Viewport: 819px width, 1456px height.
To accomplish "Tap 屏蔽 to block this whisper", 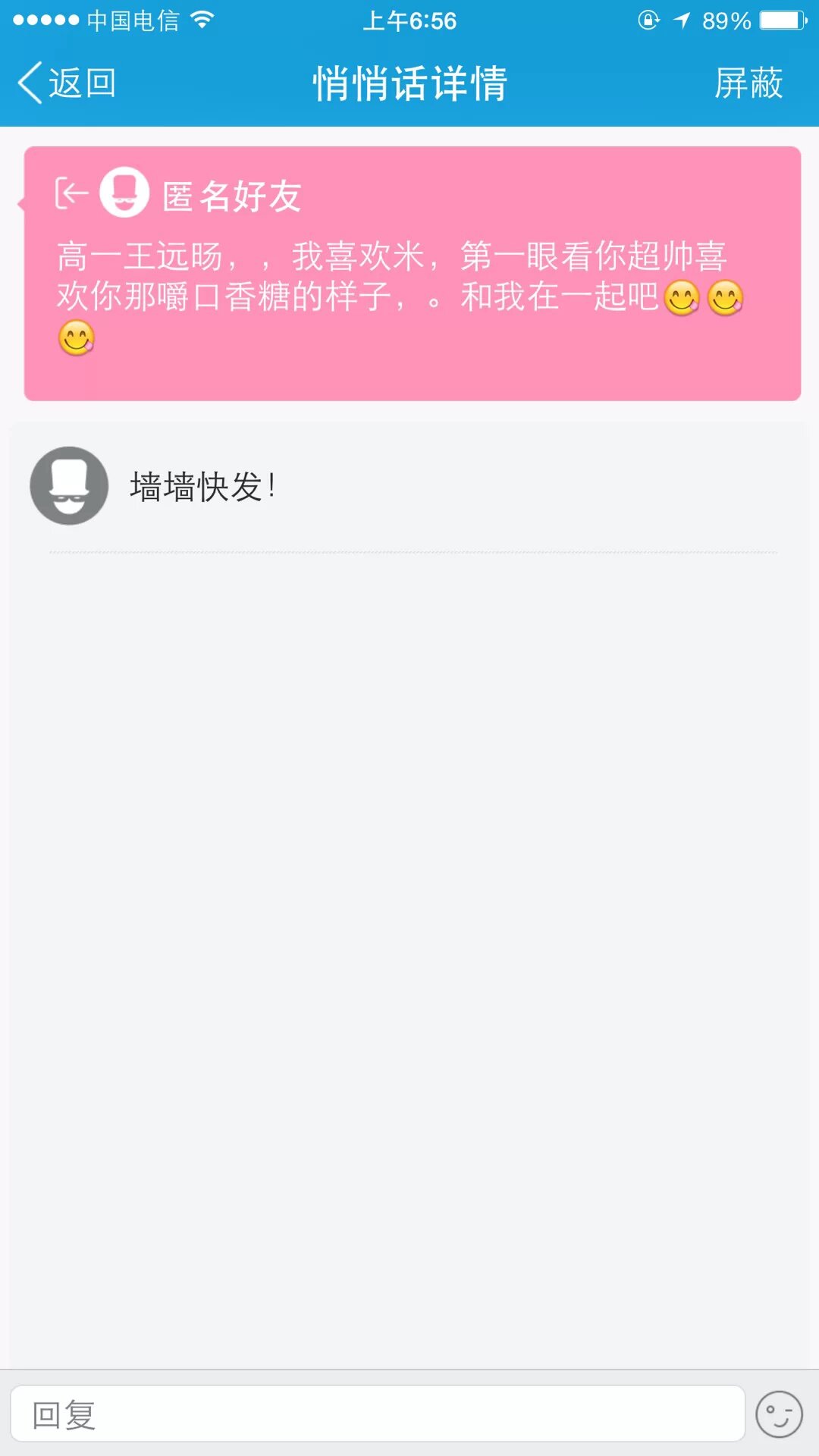I will (748, 83).
